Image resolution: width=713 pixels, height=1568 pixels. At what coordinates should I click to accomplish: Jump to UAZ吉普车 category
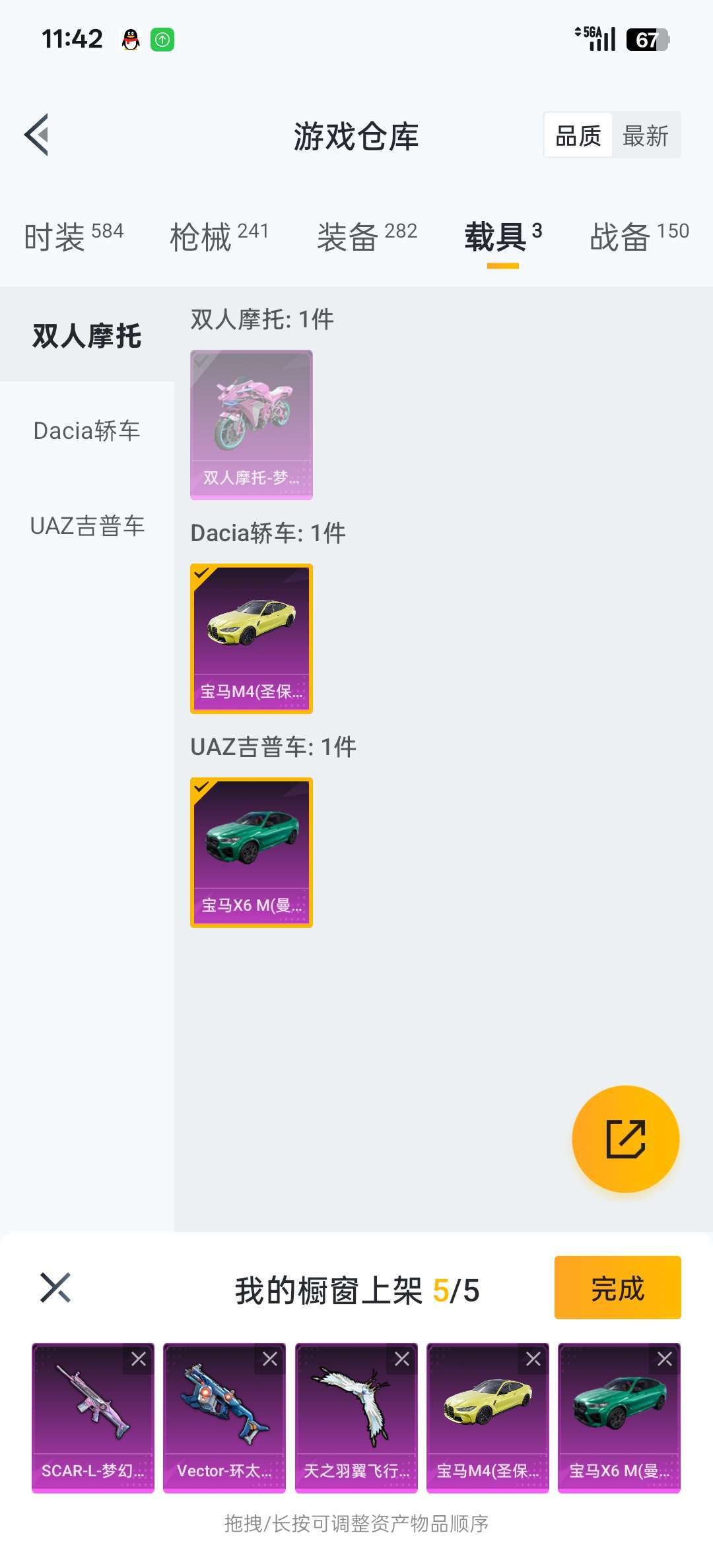pyautogui.click(x=86, y=526)
